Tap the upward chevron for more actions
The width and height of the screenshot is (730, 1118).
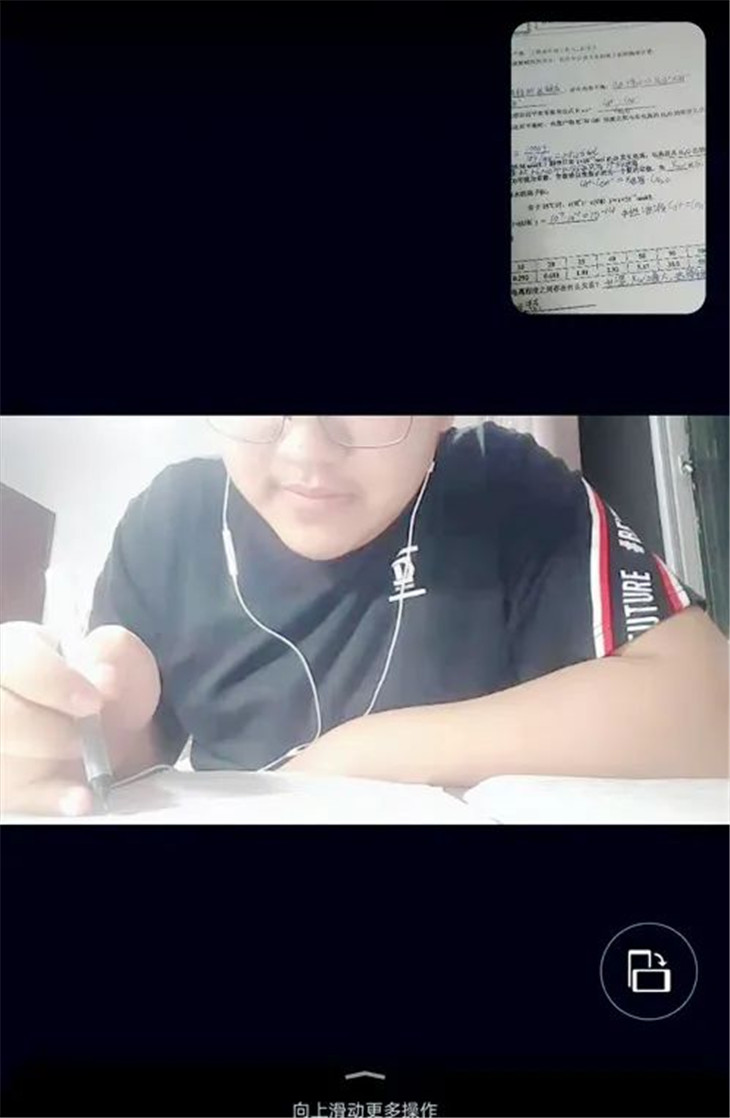[x=365, y=1076]
